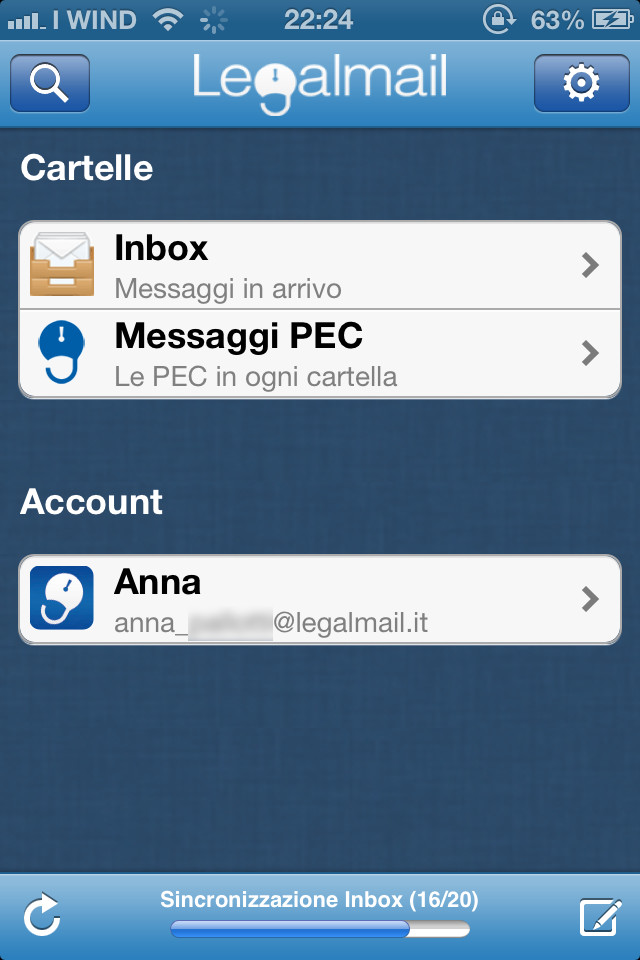Image resolution: width=640 pixels, height=960 pixels.
Task: Select Anna's Legalmail account
Action: pos(320,599)
